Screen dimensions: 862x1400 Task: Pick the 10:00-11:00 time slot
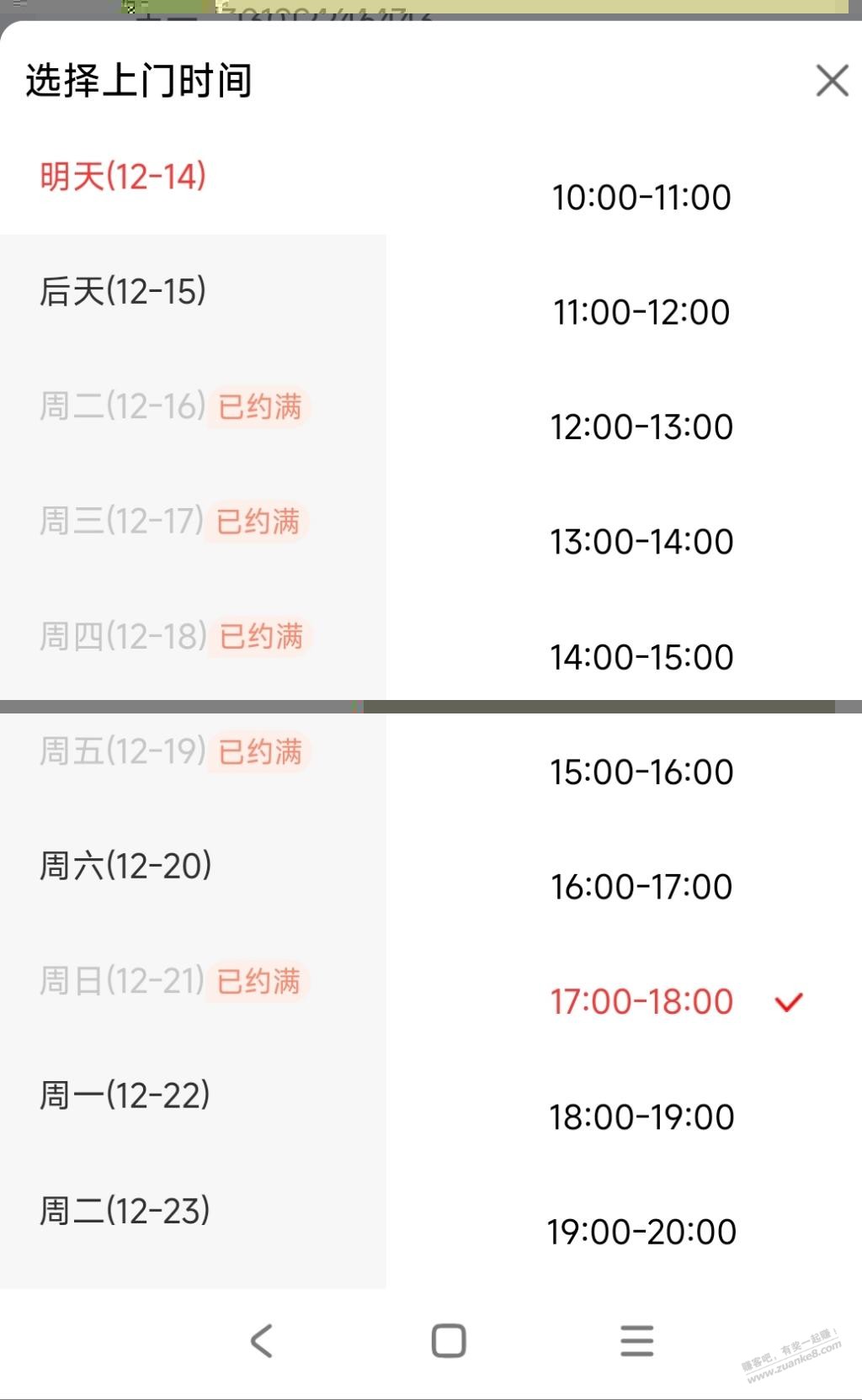(x=641, y=198)
